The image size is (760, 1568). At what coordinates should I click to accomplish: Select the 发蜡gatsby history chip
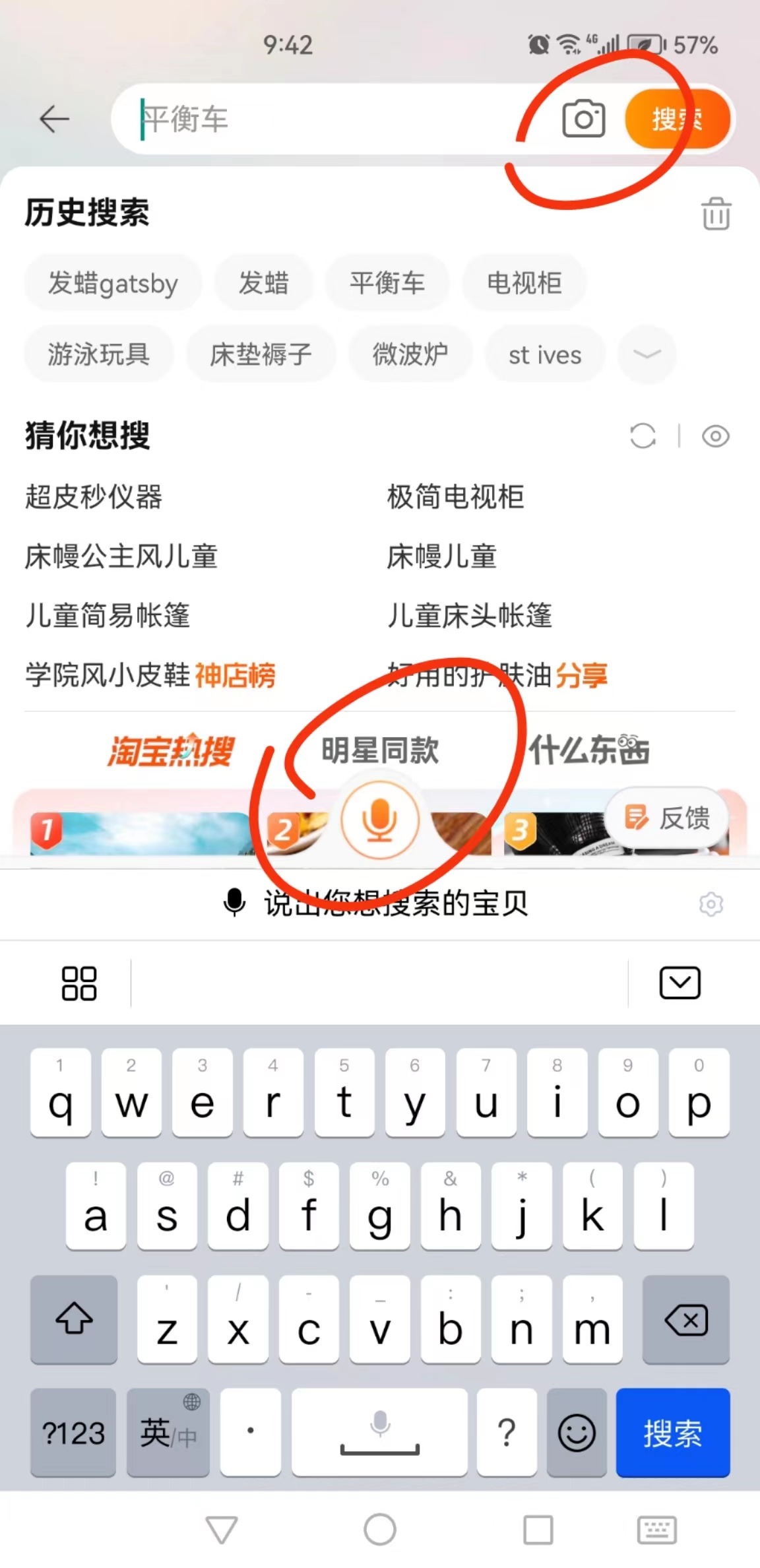[113, 283]
